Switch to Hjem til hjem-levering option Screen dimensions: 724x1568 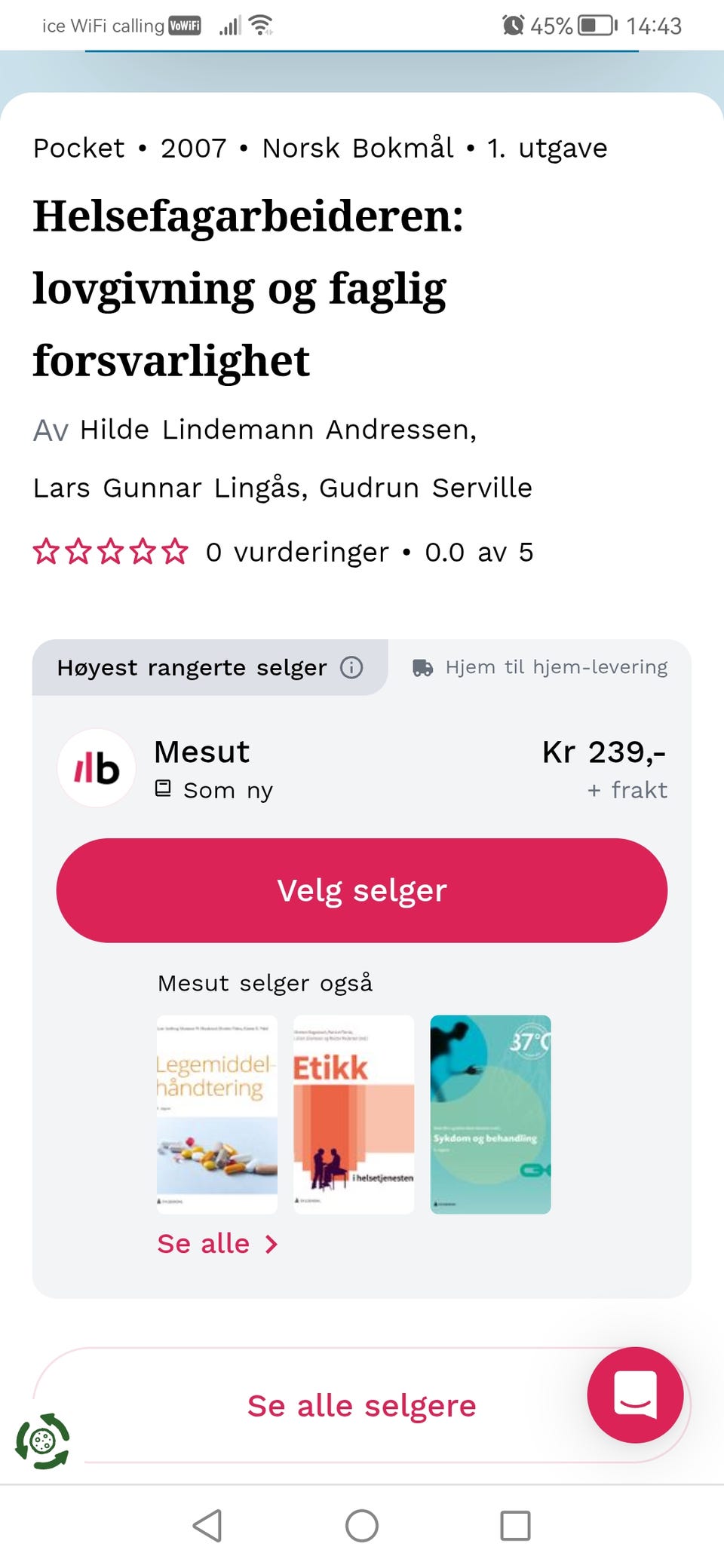[556, 666]
